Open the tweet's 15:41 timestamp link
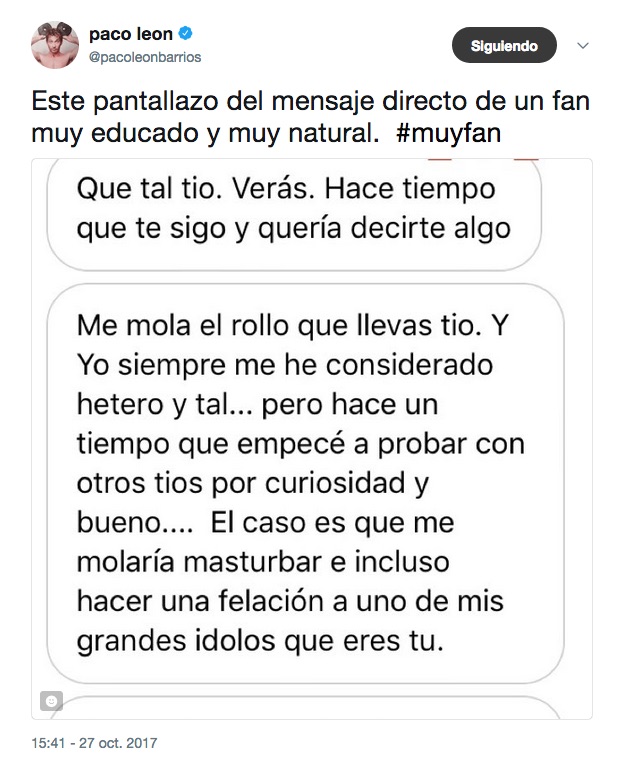This screenshot has width=621, height=763. [x=94, y=743]
